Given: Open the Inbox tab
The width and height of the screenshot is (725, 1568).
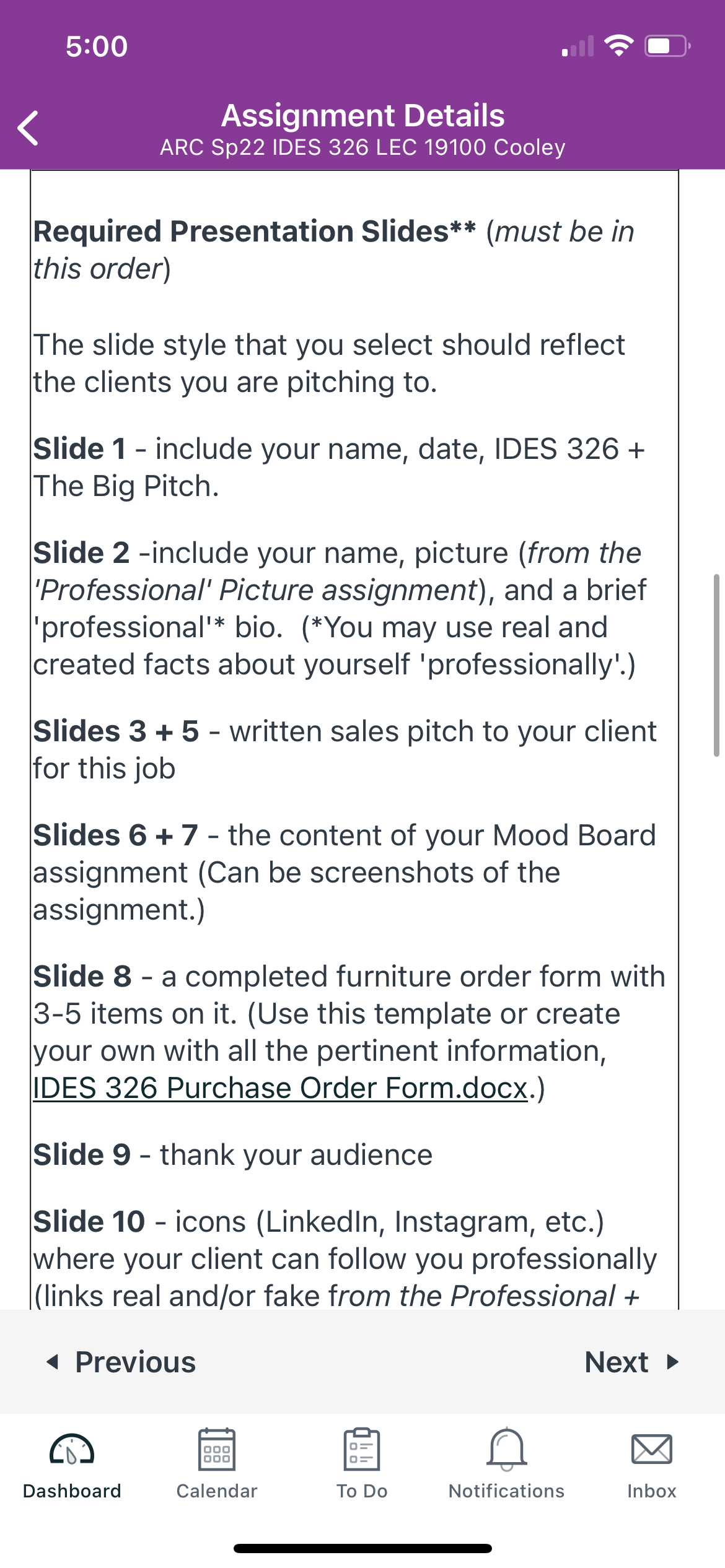Looking at the screenshot, I should [x=652, y=1464].
